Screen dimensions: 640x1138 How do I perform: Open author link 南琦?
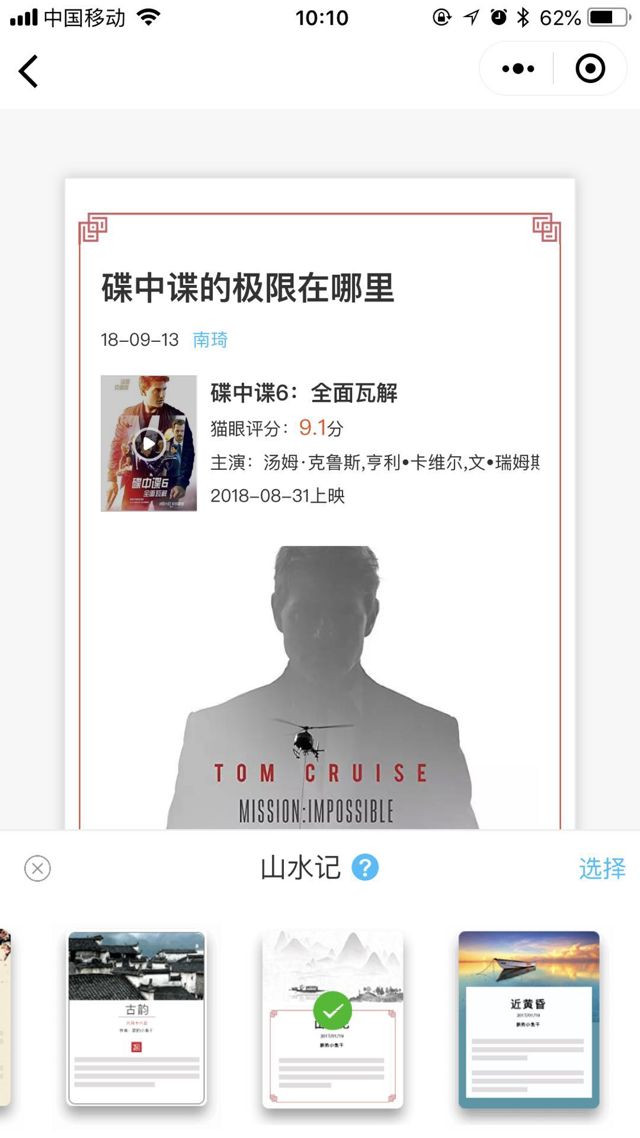pyautogui.click(x=210, y=340)
